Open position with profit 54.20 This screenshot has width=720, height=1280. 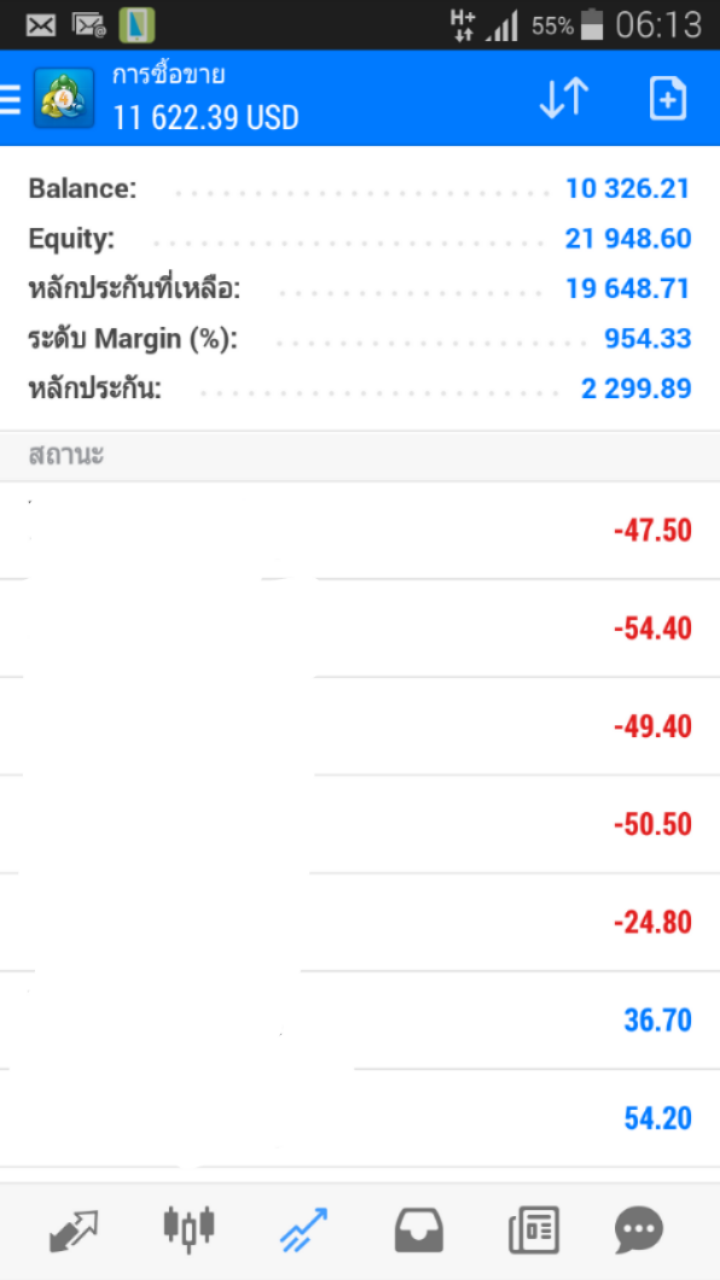click(x=360, y=1118)
